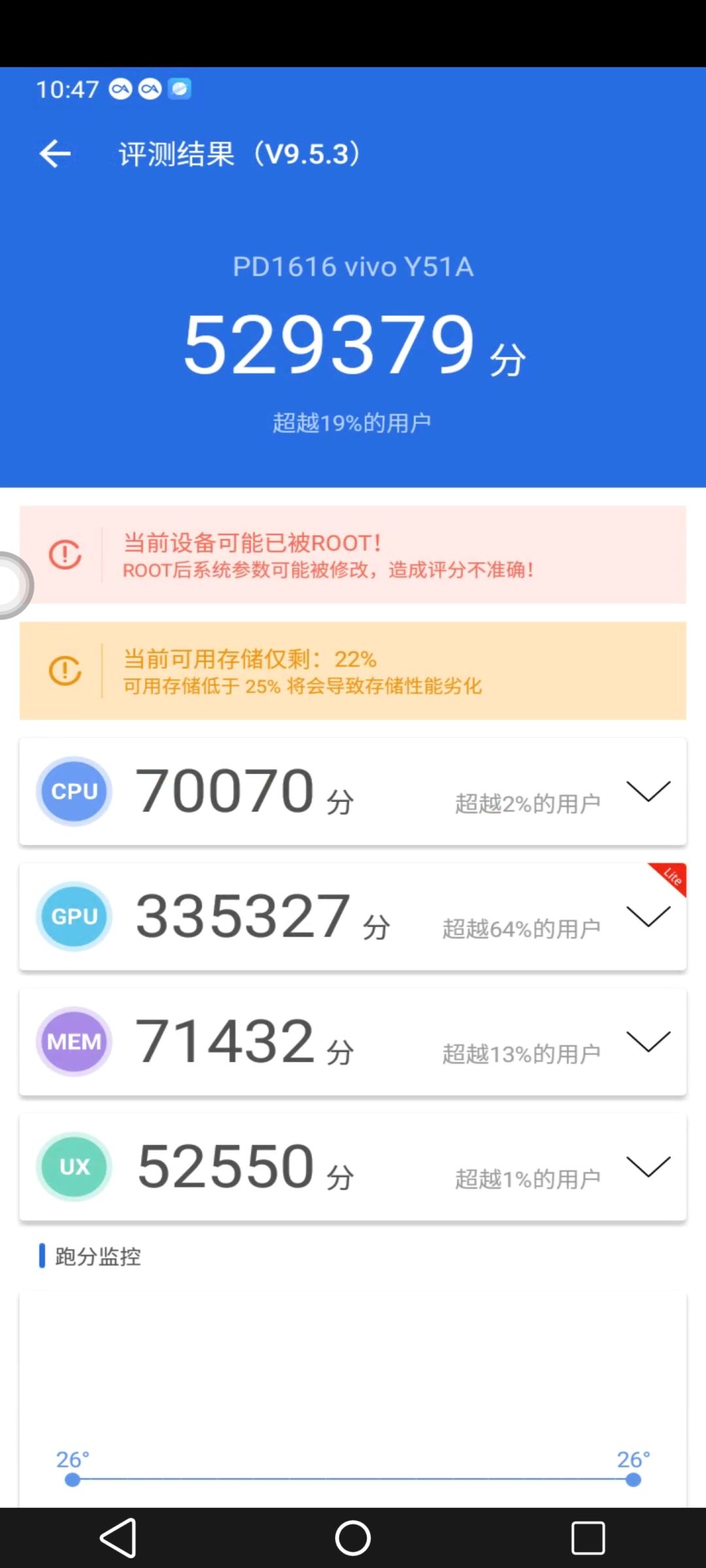The width and height of the screenshot is (706, 1568).
Task: Expand the CPU score details
Action: tap(648, 792)
